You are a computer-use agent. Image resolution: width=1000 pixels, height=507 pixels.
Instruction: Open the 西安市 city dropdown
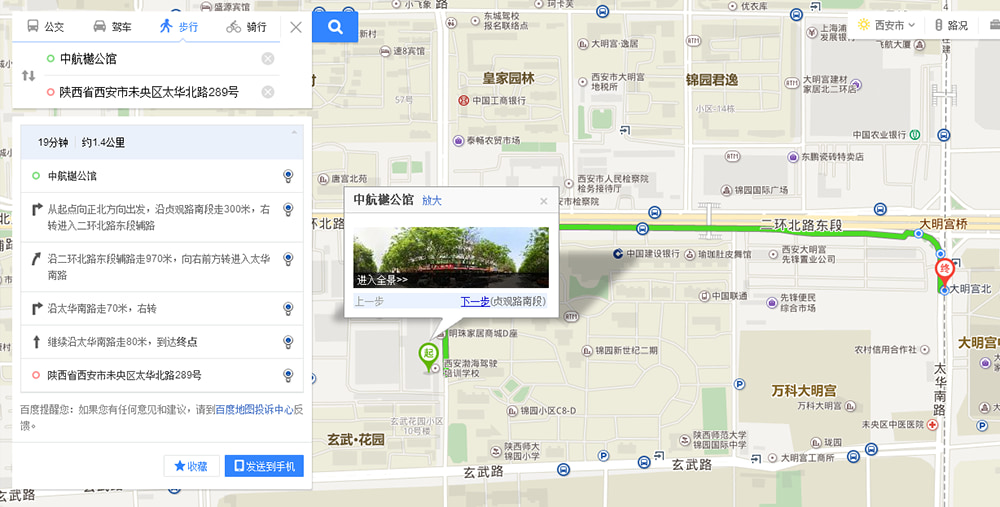coord(886,25)
